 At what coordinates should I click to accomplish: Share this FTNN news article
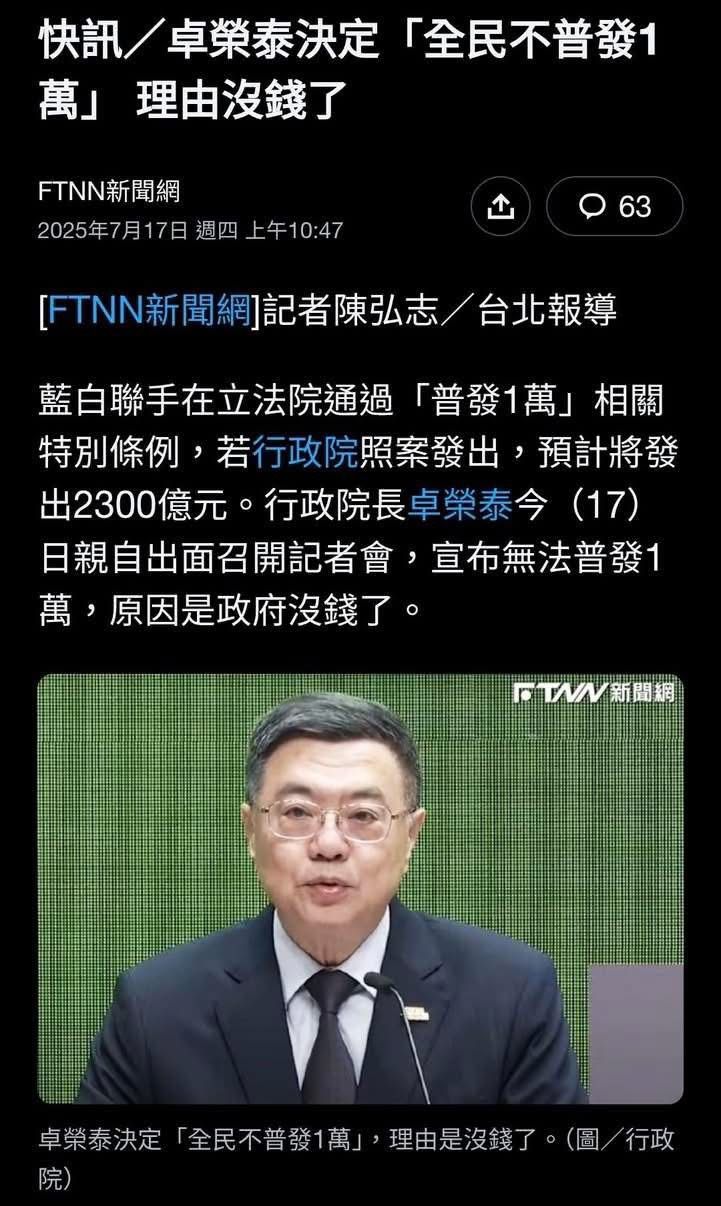click(x=500, y=207)
